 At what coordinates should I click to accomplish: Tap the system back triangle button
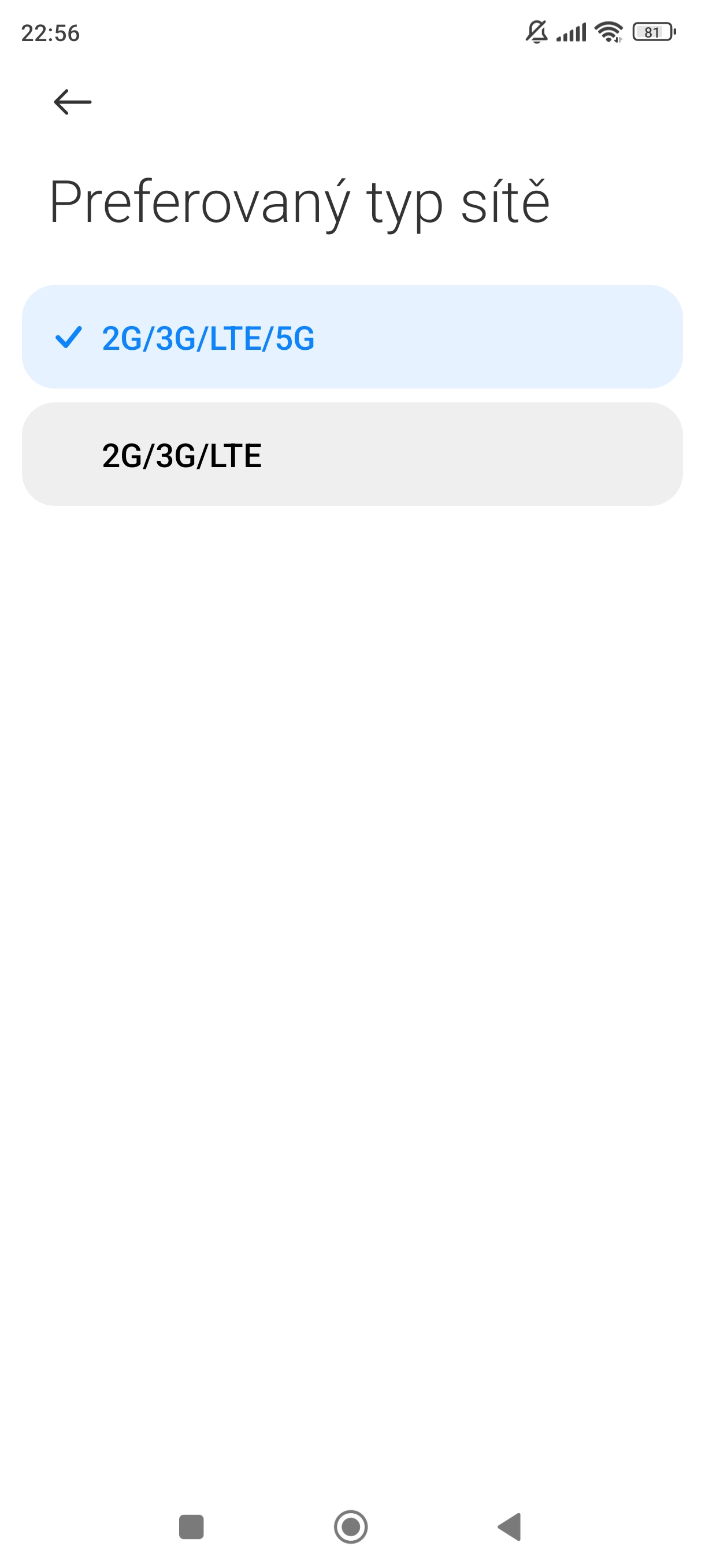(510, 1526)
